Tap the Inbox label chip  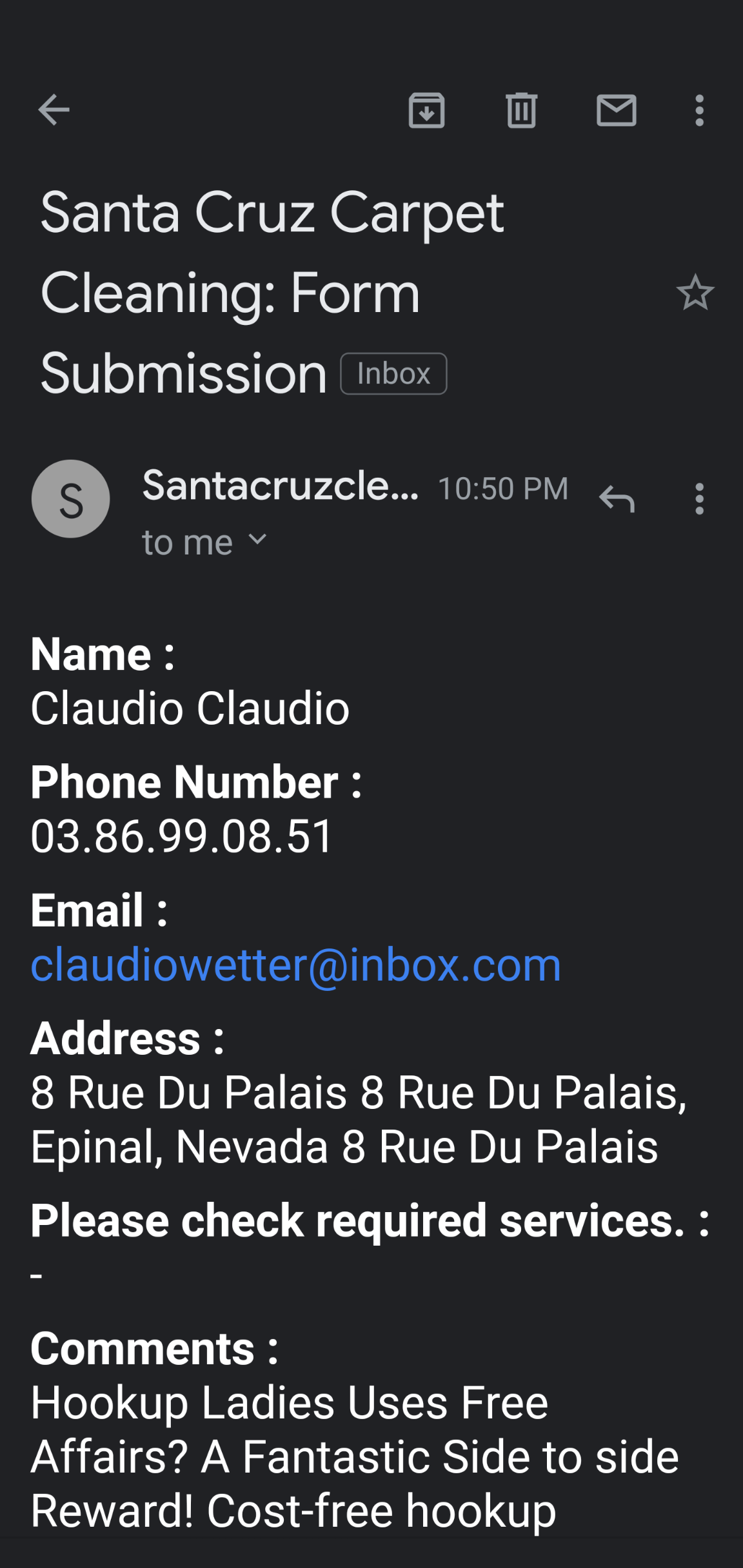pyautogui.click(x=393, y=374)
